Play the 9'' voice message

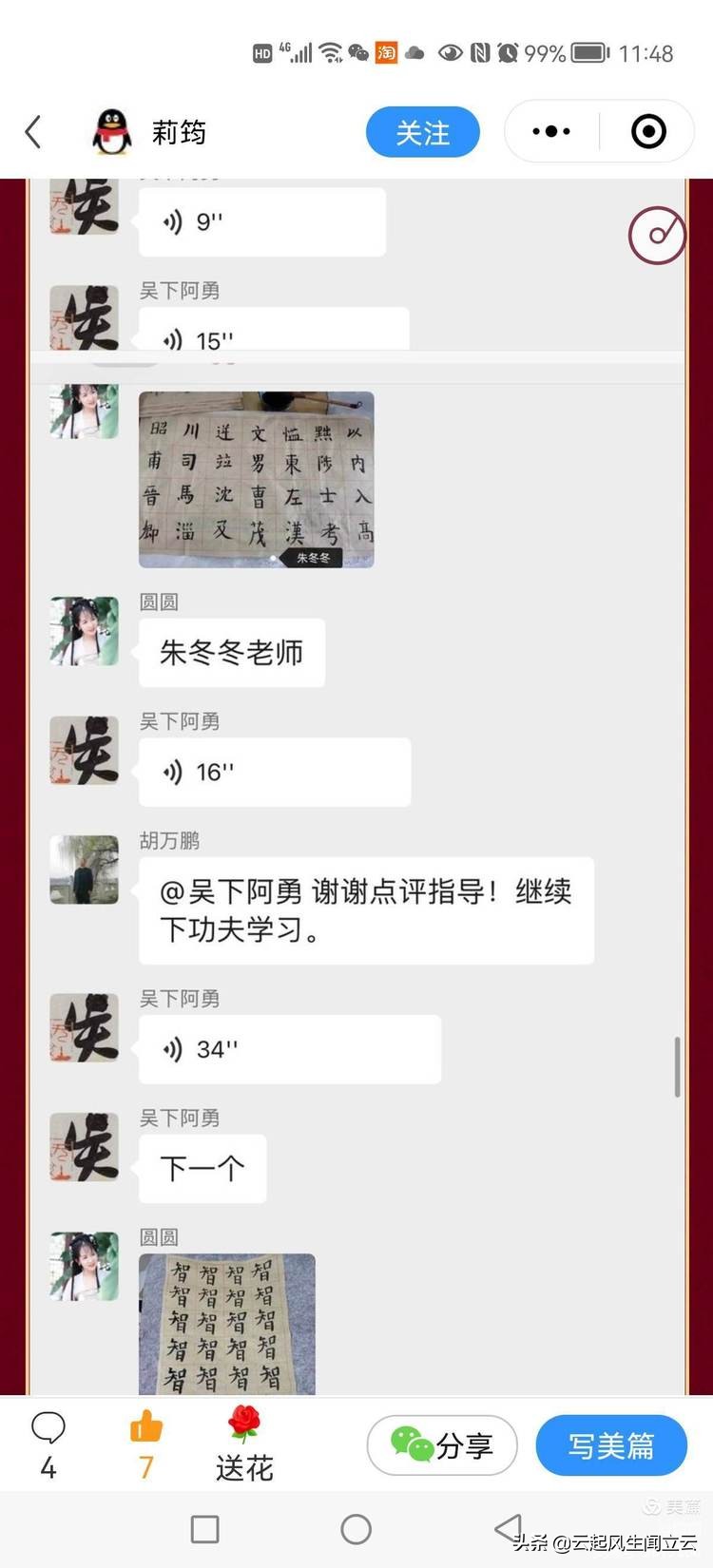coord(262,221)
